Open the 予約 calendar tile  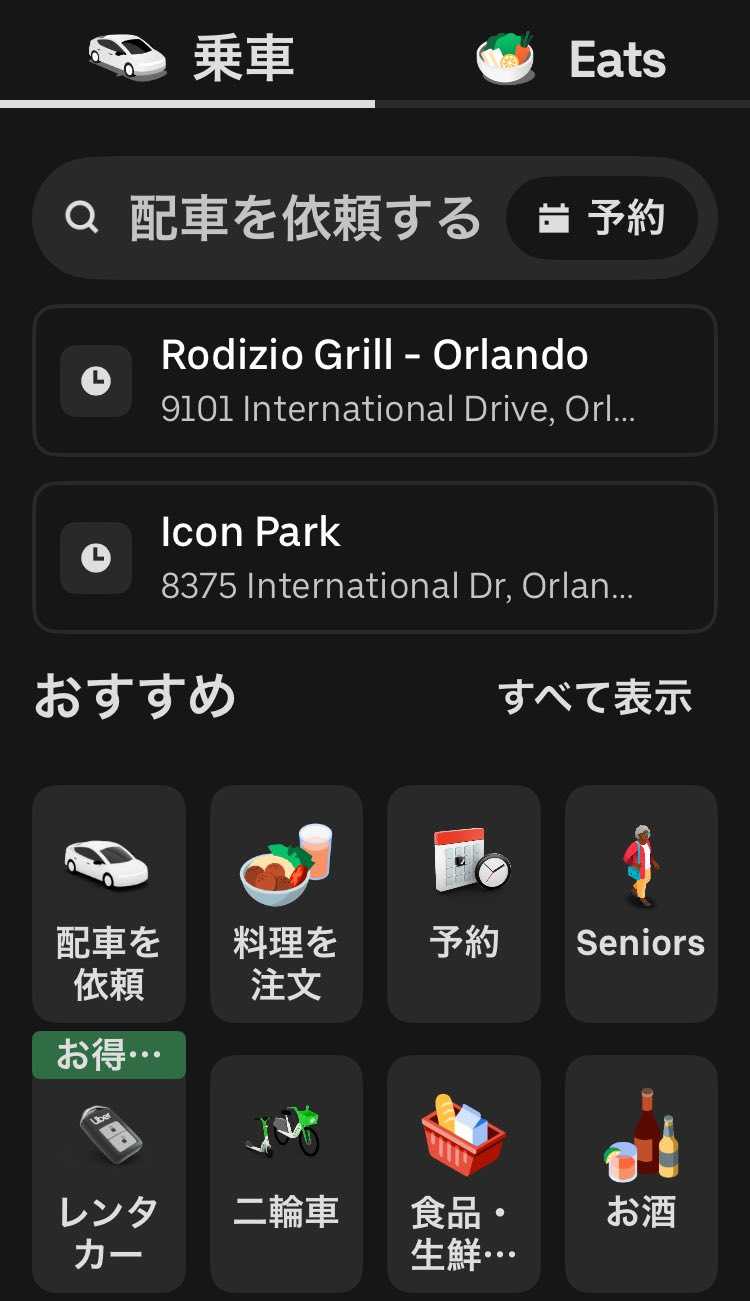coord(464,903)
